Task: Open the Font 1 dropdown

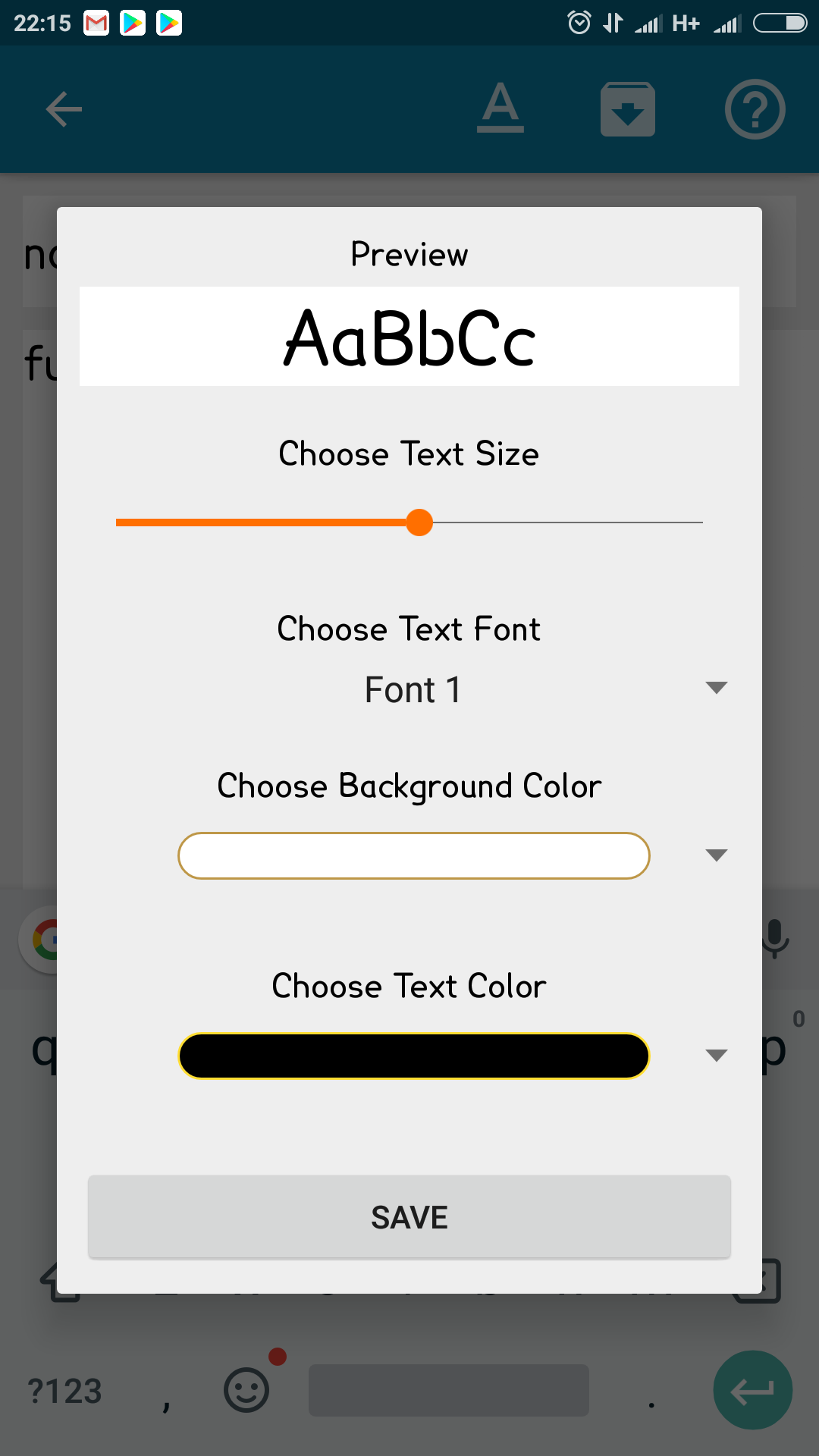Action: coord(409,689)
